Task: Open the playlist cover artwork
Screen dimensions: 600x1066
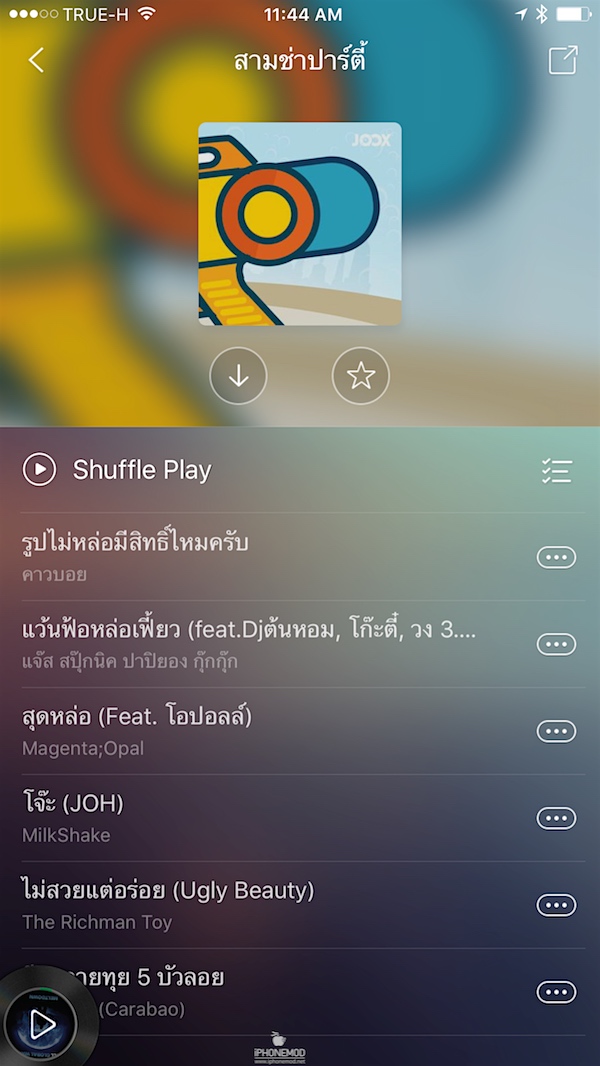Action: (300, 223)
